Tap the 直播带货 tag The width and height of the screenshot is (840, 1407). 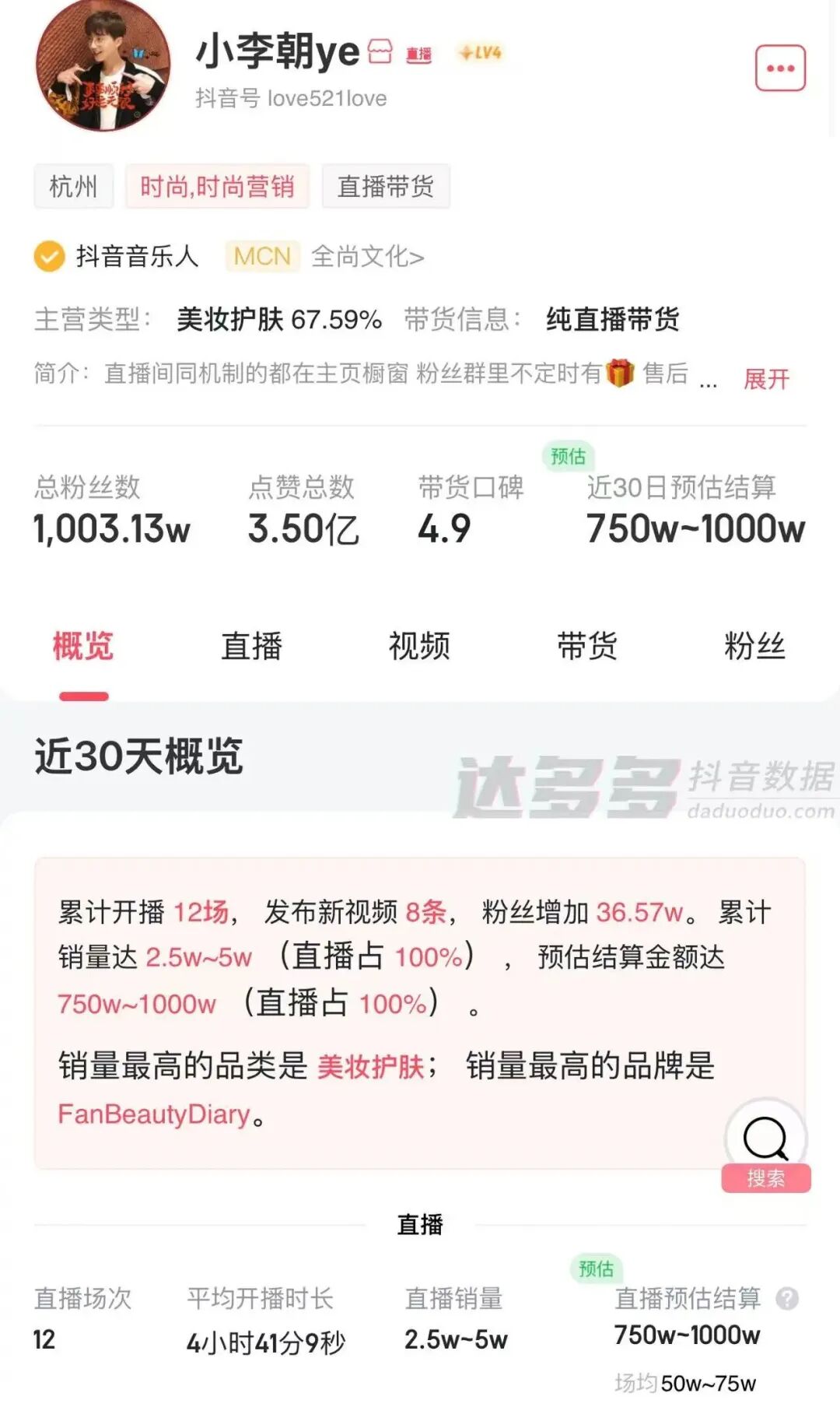pyautogui.click(x=386, y=187)
